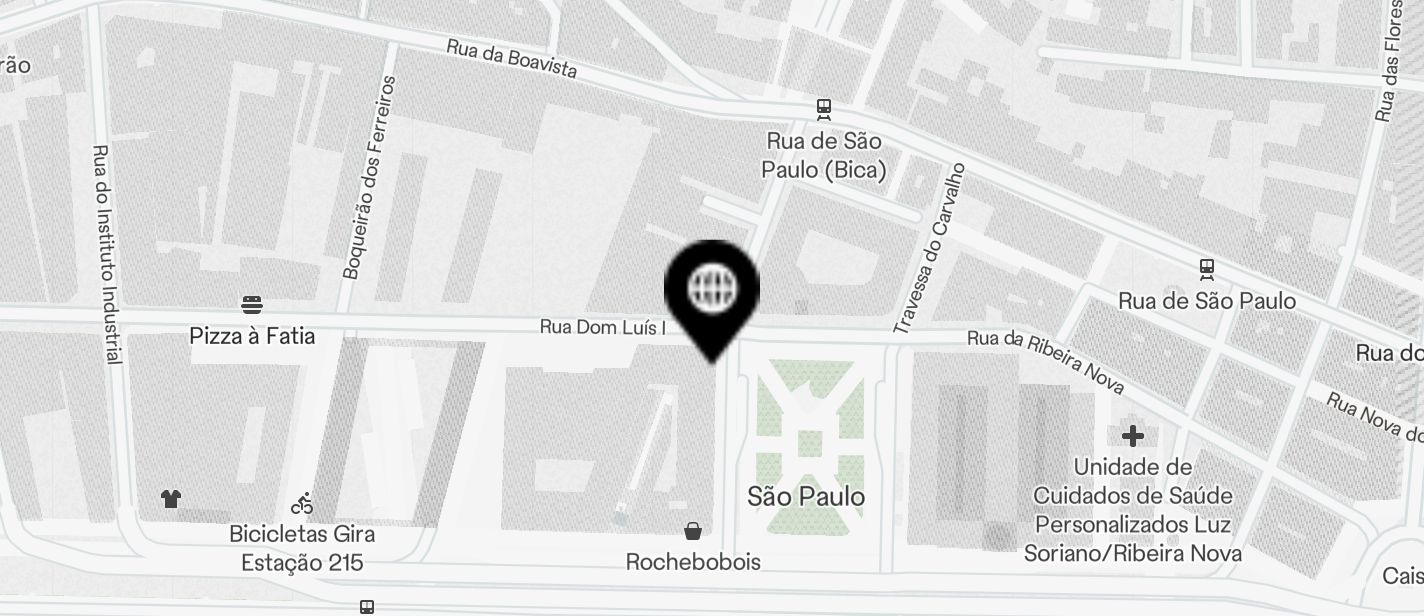The width and height of the screenshot is (1424, 616).
Task: Open Bicicletas Gira Estação 215 bike marker
Action: [302, 503]
